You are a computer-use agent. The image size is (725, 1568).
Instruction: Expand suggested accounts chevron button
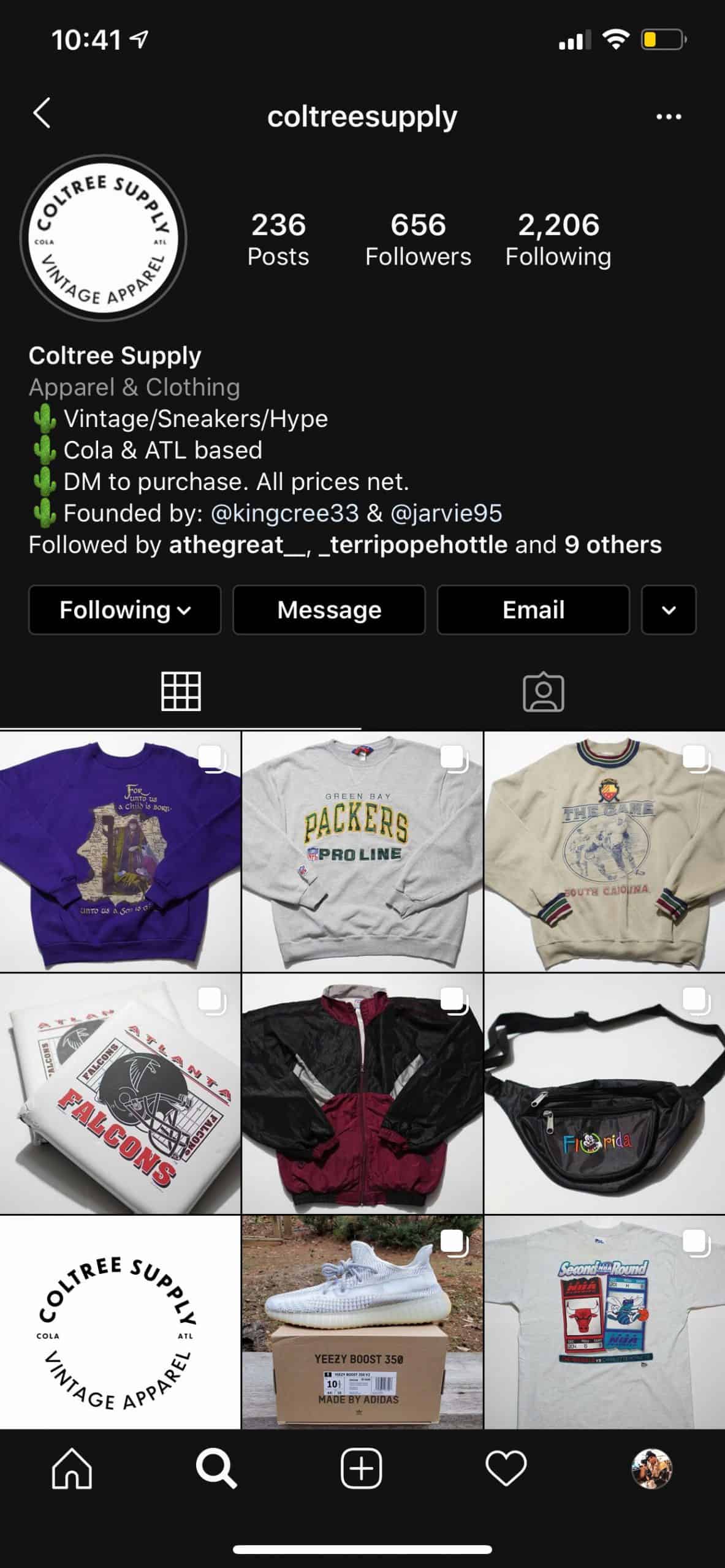(x=669, y=610)
